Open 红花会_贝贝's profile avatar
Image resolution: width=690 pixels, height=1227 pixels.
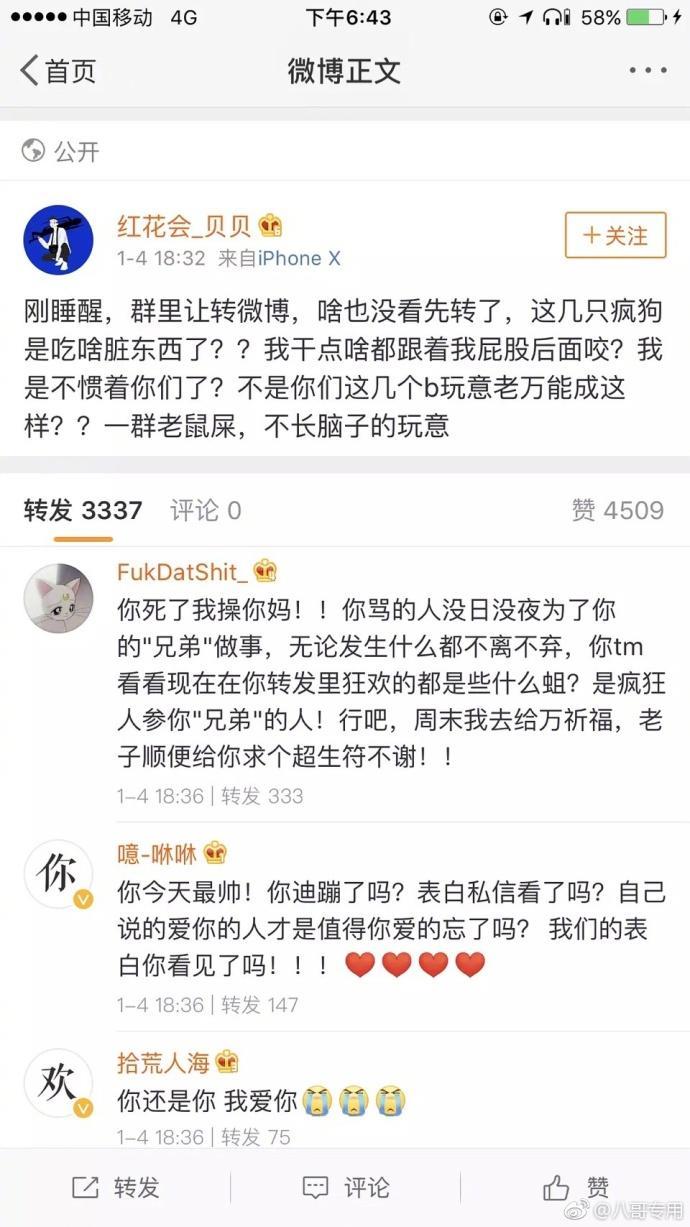coord(58,240)
